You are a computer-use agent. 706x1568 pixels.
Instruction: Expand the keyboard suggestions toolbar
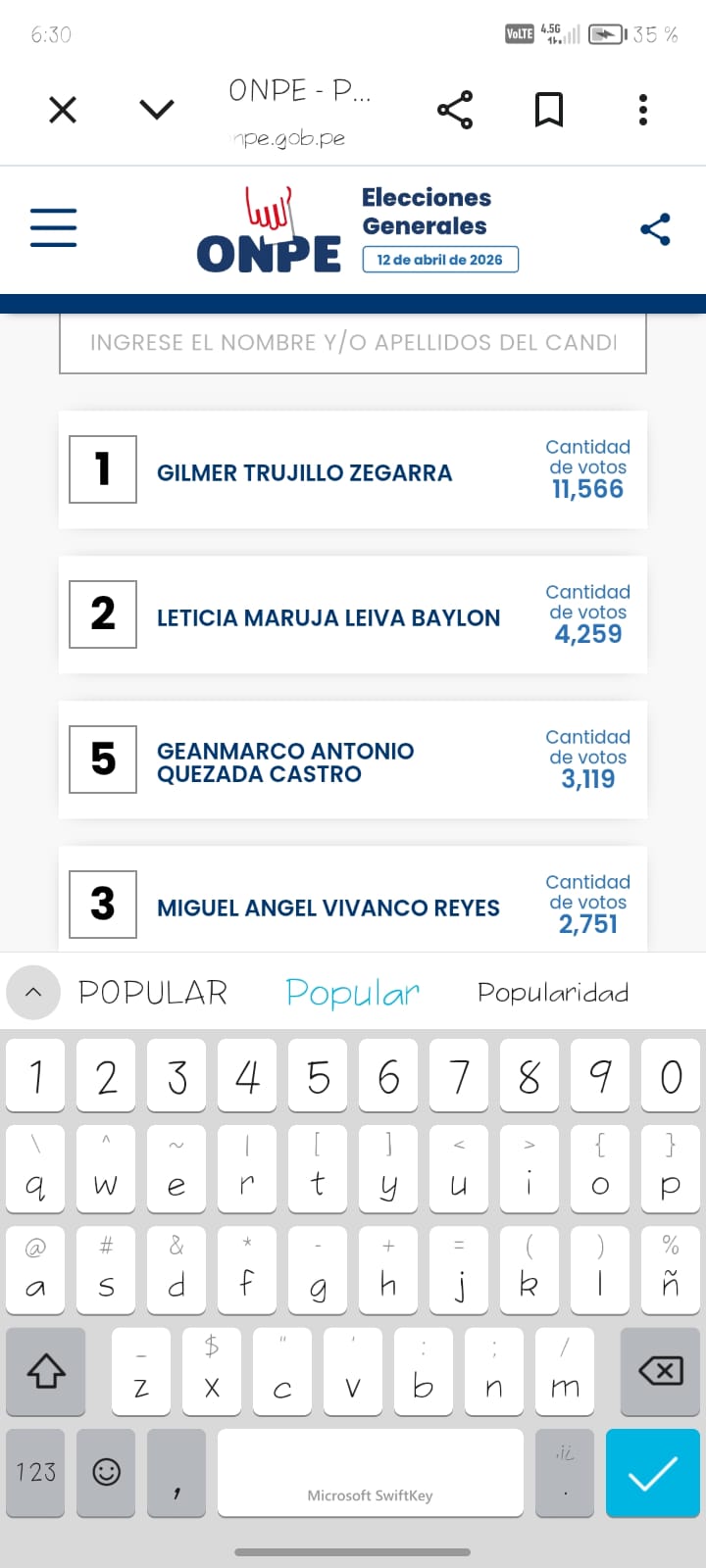(33, 992)
